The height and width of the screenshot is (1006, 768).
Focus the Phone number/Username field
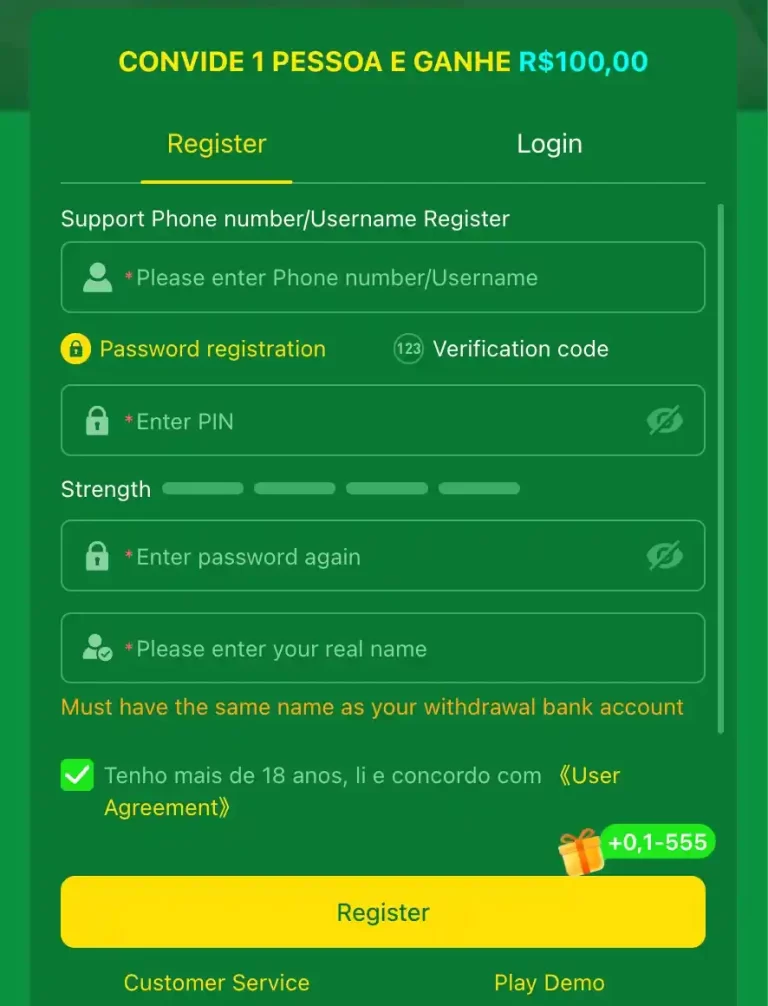400,278
